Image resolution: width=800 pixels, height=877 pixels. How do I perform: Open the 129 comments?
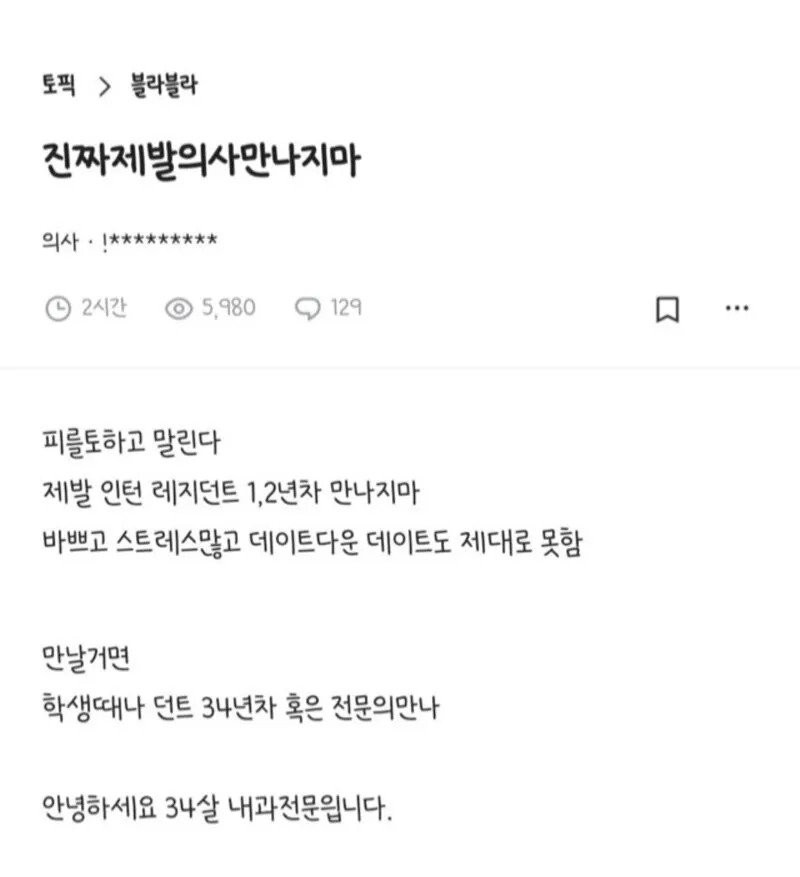pyautogui.click(x=328, y=308)
